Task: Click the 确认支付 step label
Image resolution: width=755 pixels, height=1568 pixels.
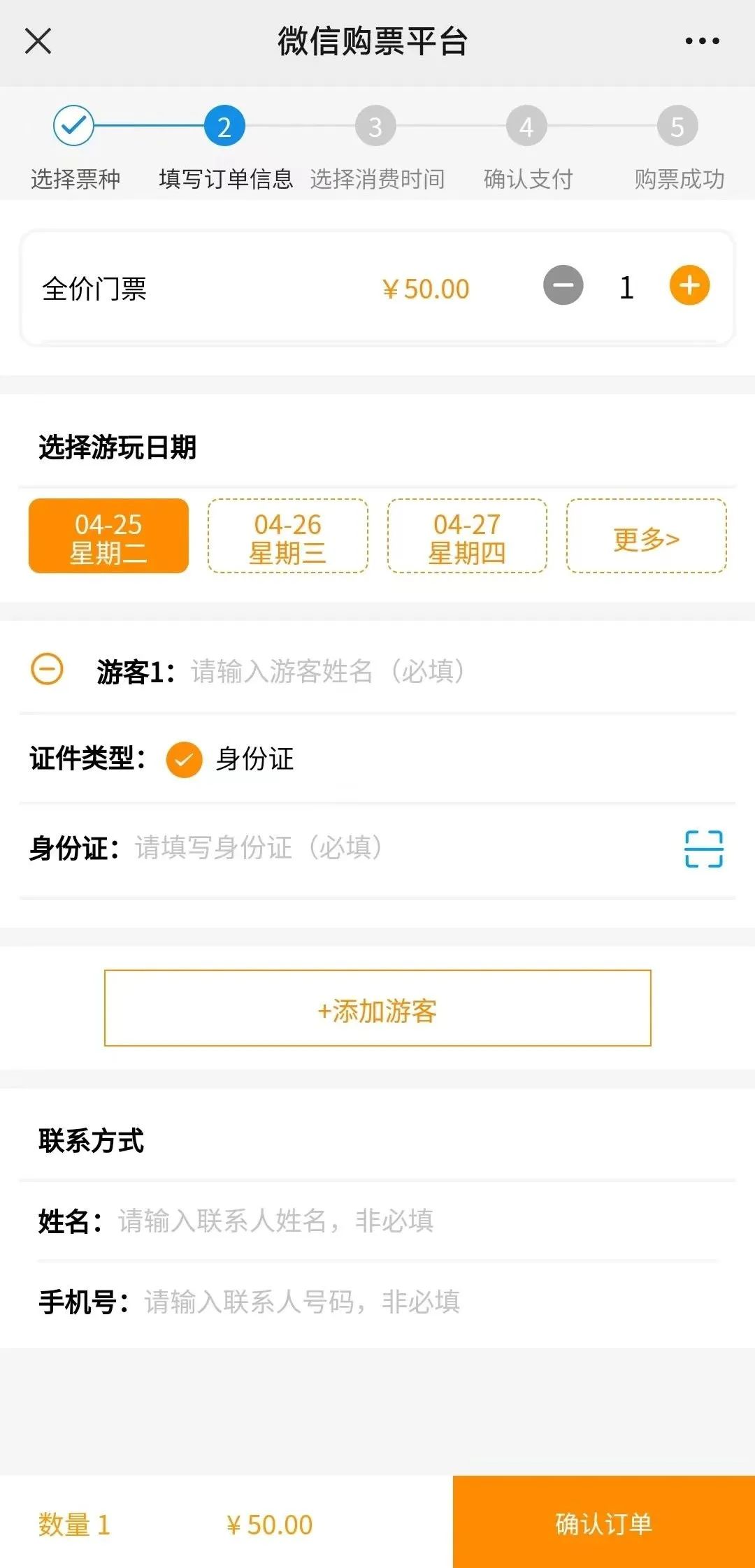Action: (528, 178)
